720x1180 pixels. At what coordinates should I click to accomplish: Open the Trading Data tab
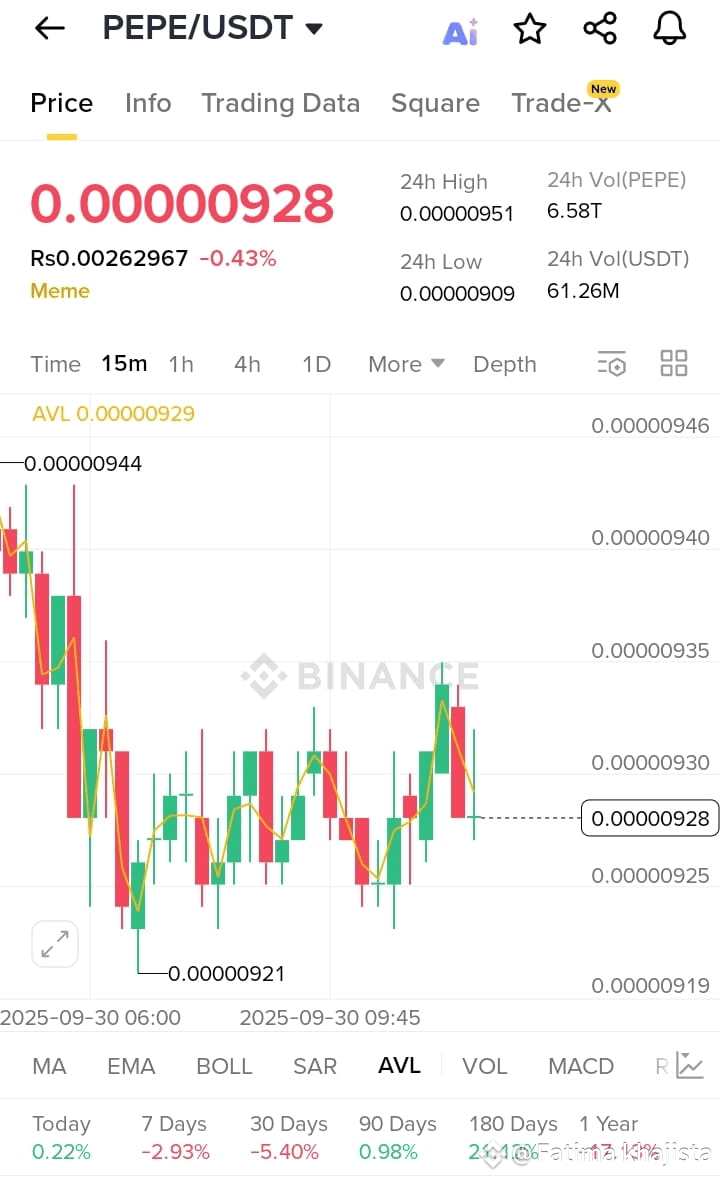281,103
